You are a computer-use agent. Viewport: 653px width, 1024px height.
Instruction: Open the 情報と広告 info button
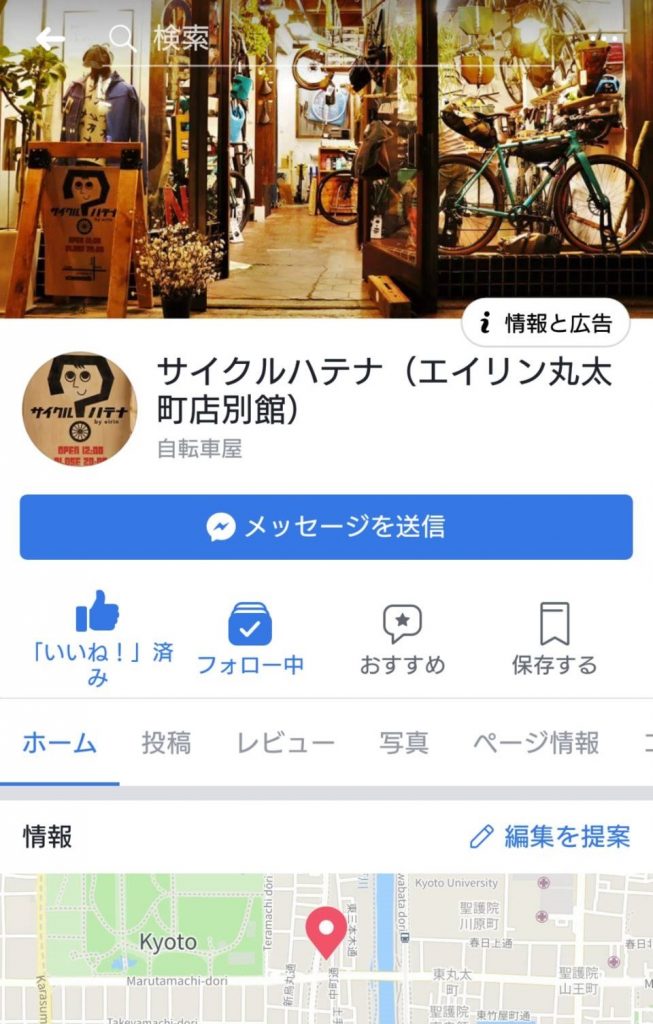pos(545,323)
